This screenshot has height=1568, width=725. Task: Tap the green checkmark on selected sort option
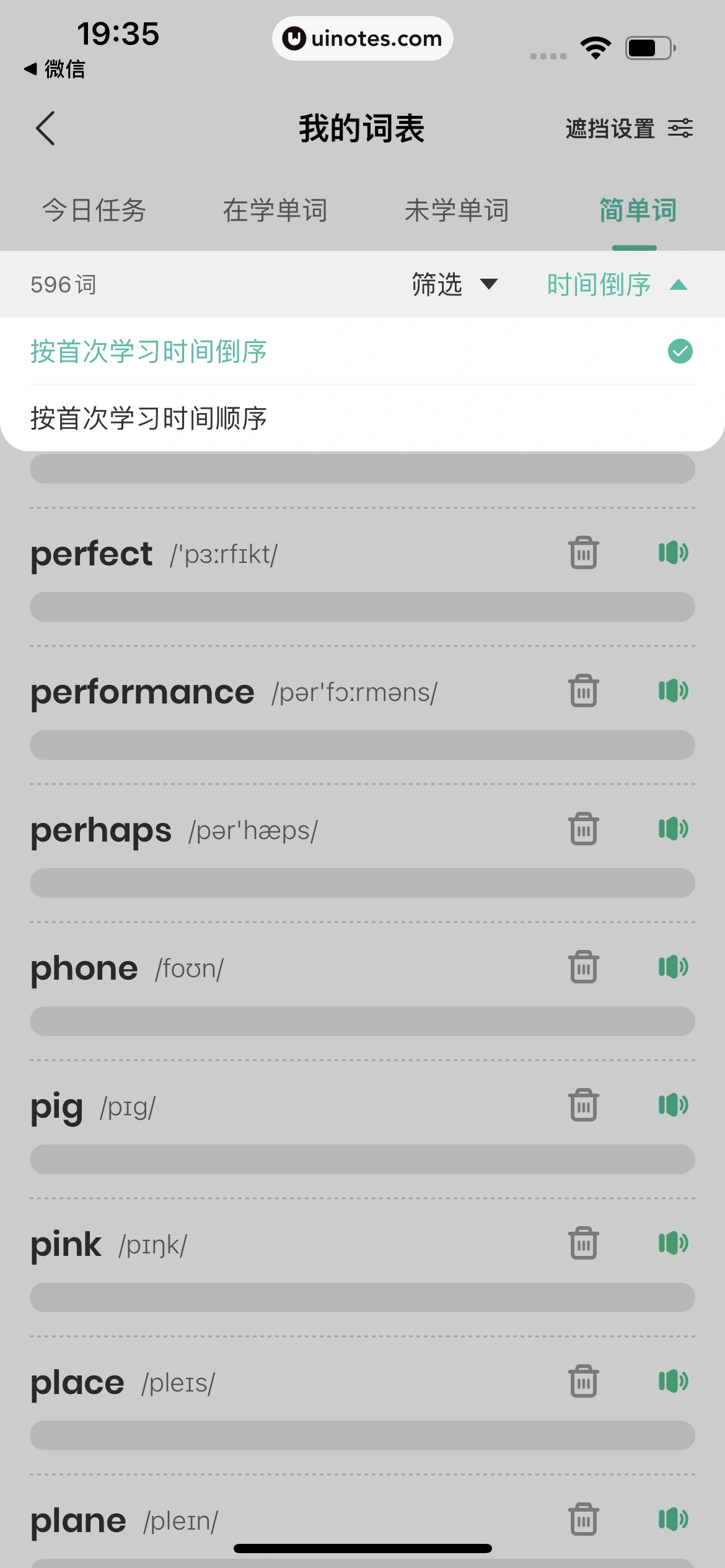point(680,351)
